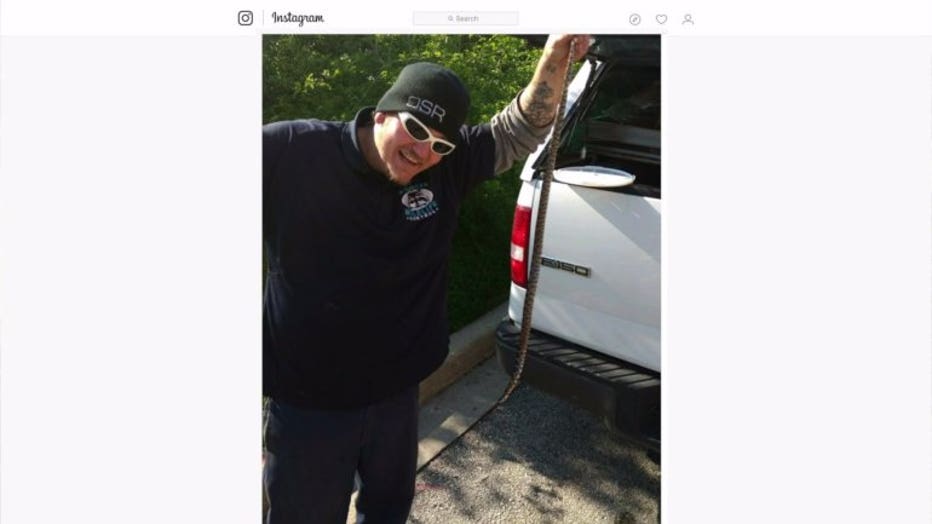Viewport: 932px width, 524px height.
Task: Tap the Search field
Action: pos(465,18)
